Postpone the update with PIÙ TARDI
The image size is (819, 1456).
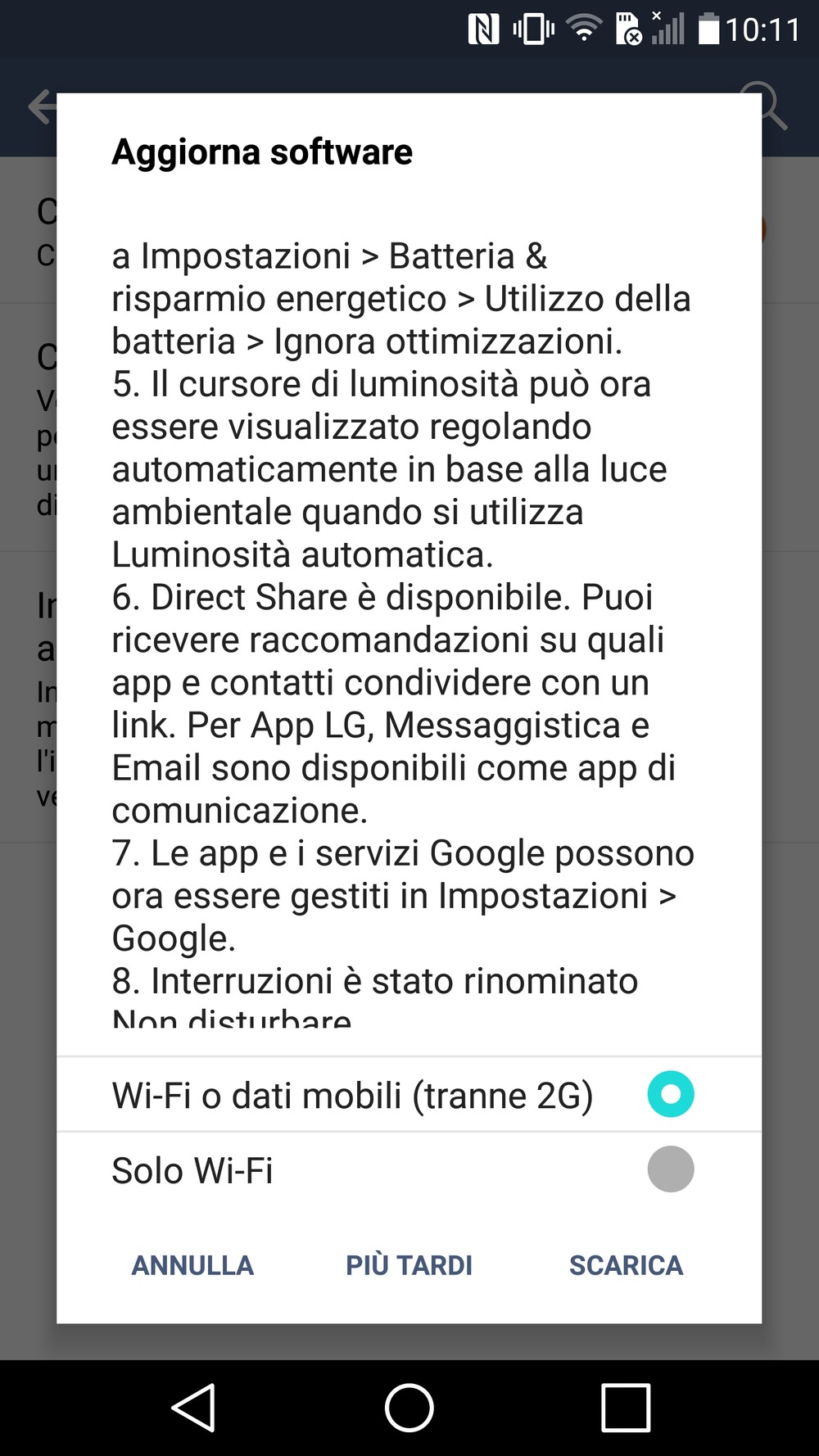(x=409, y=1265)
